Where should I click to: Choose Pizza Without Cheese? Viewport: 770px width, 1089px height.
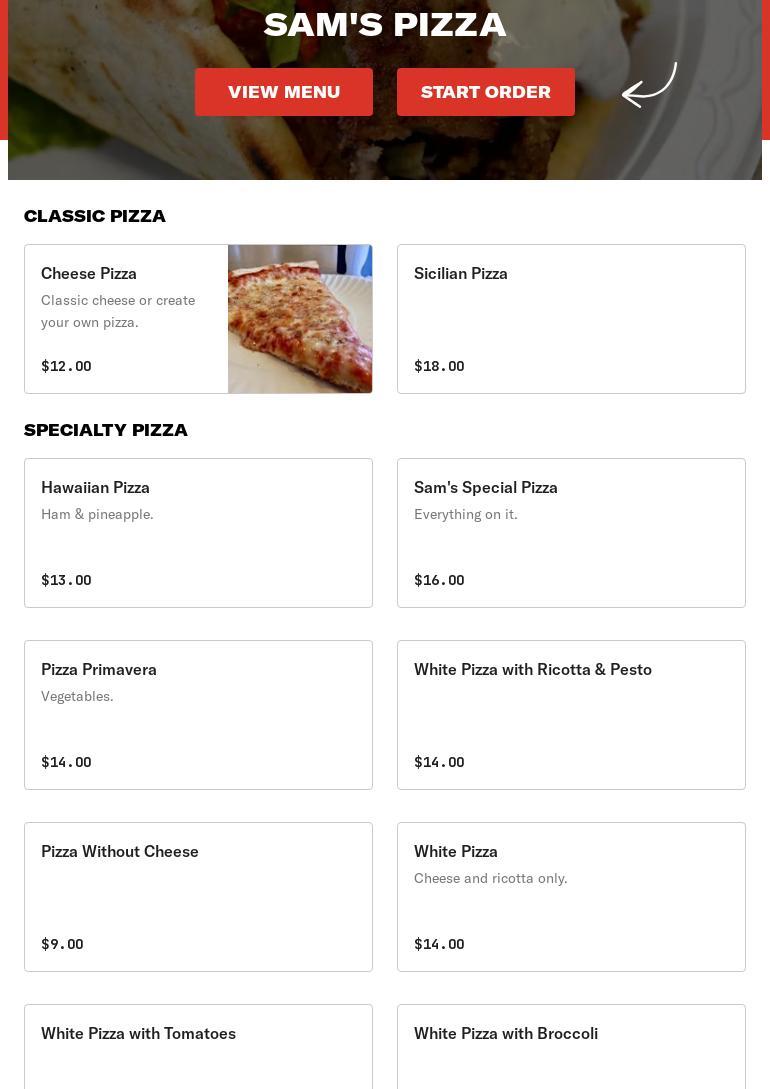pyautogui.click(x=198, y=897)
